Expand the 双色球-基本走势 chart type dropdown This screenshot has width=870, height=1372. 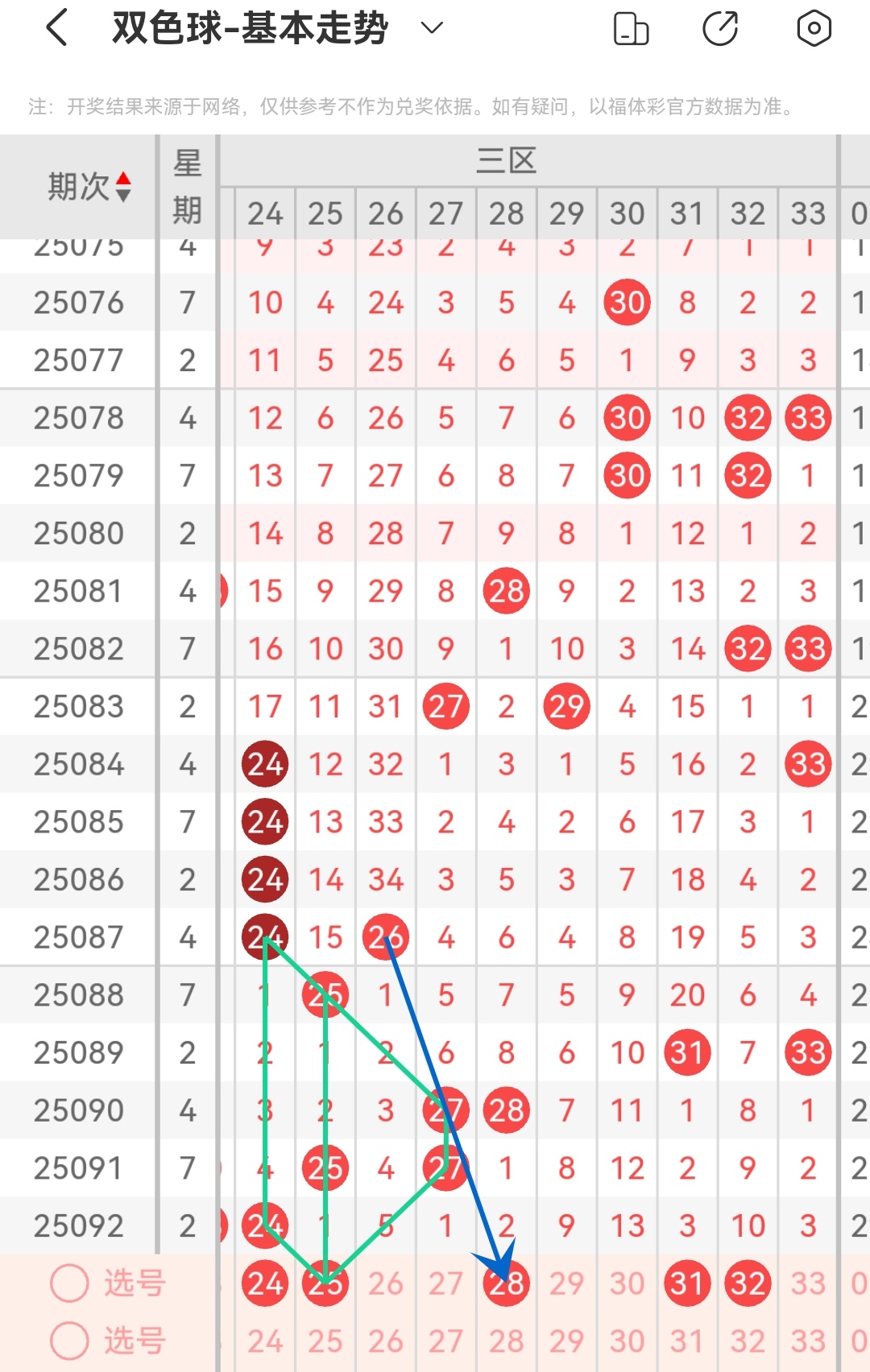[433, 29]
